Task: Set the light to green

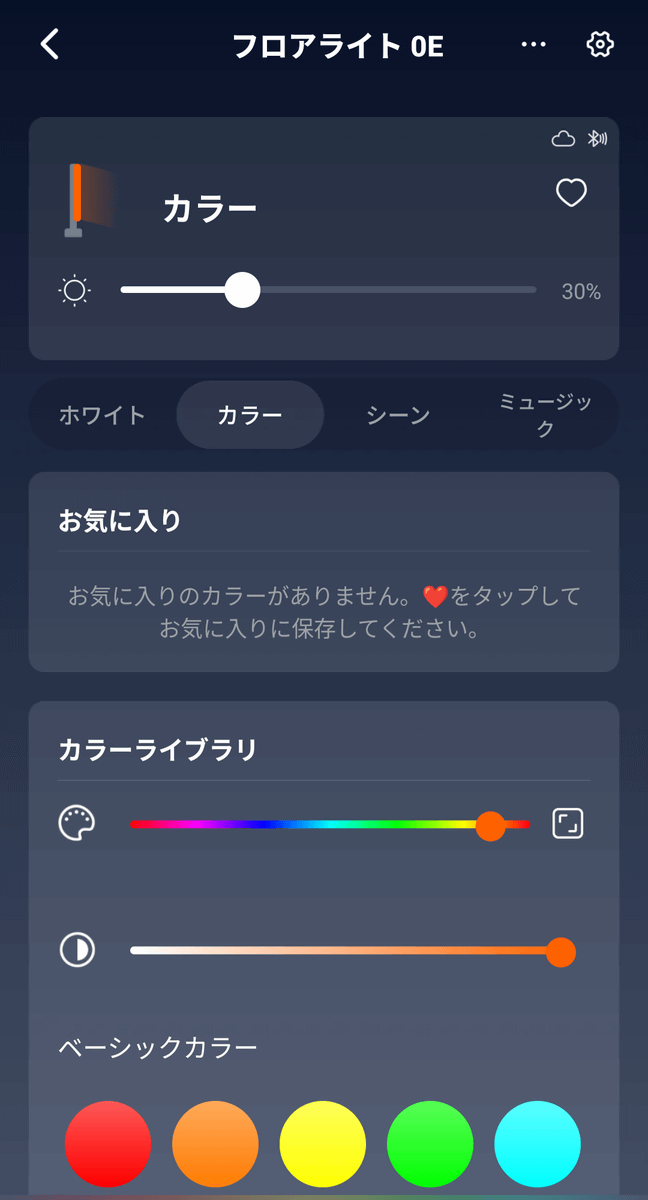Action: click(x=430, y=1144)
